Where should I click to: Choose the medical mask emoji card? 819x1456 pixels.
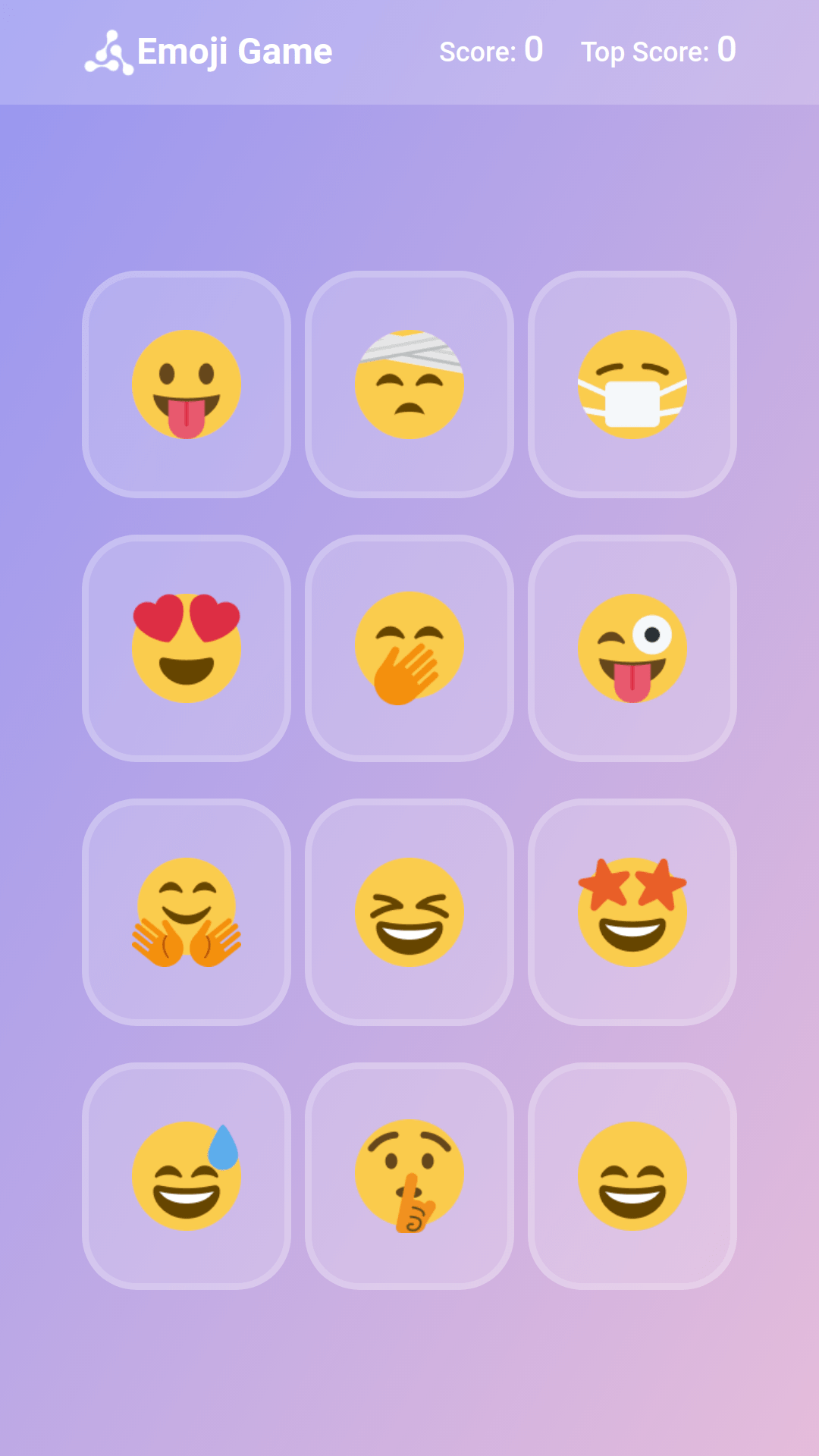(x=632, y=384)
